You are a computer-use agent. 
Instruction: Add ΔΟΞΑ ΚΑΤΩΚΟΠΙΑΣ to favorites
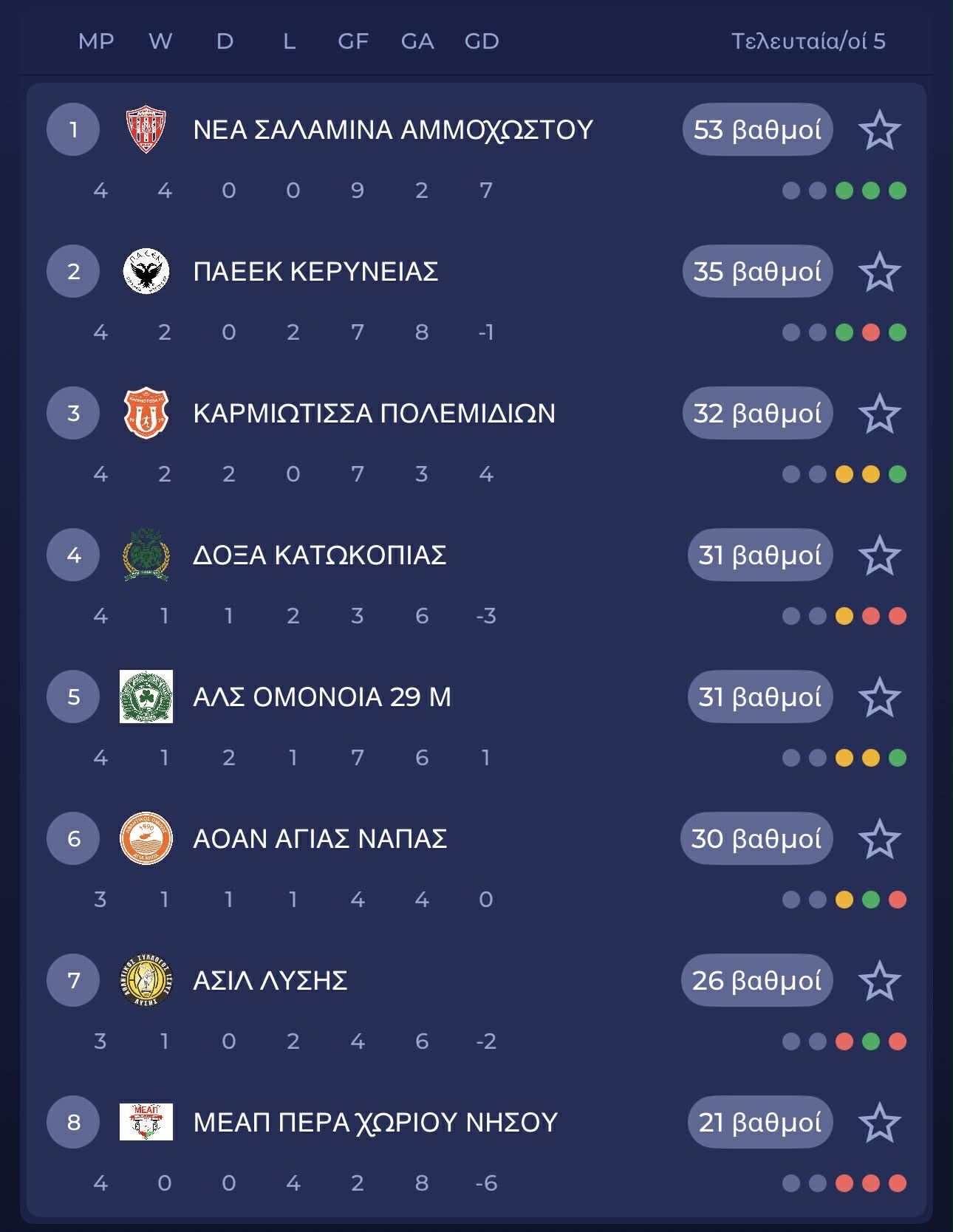[x=879, y=556]
